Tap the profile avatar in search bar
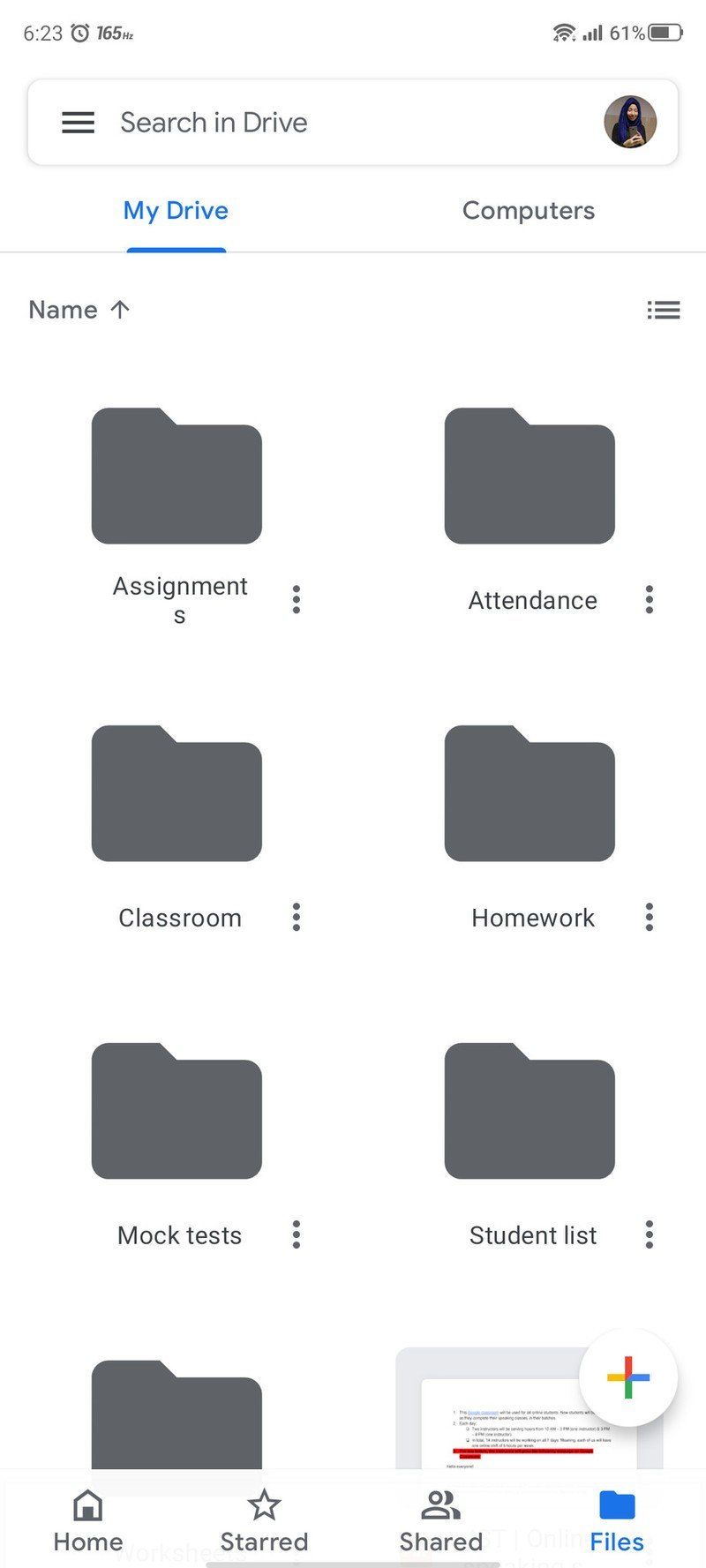This screenshot has height=1568, width=706. click(x=630, y=122)
